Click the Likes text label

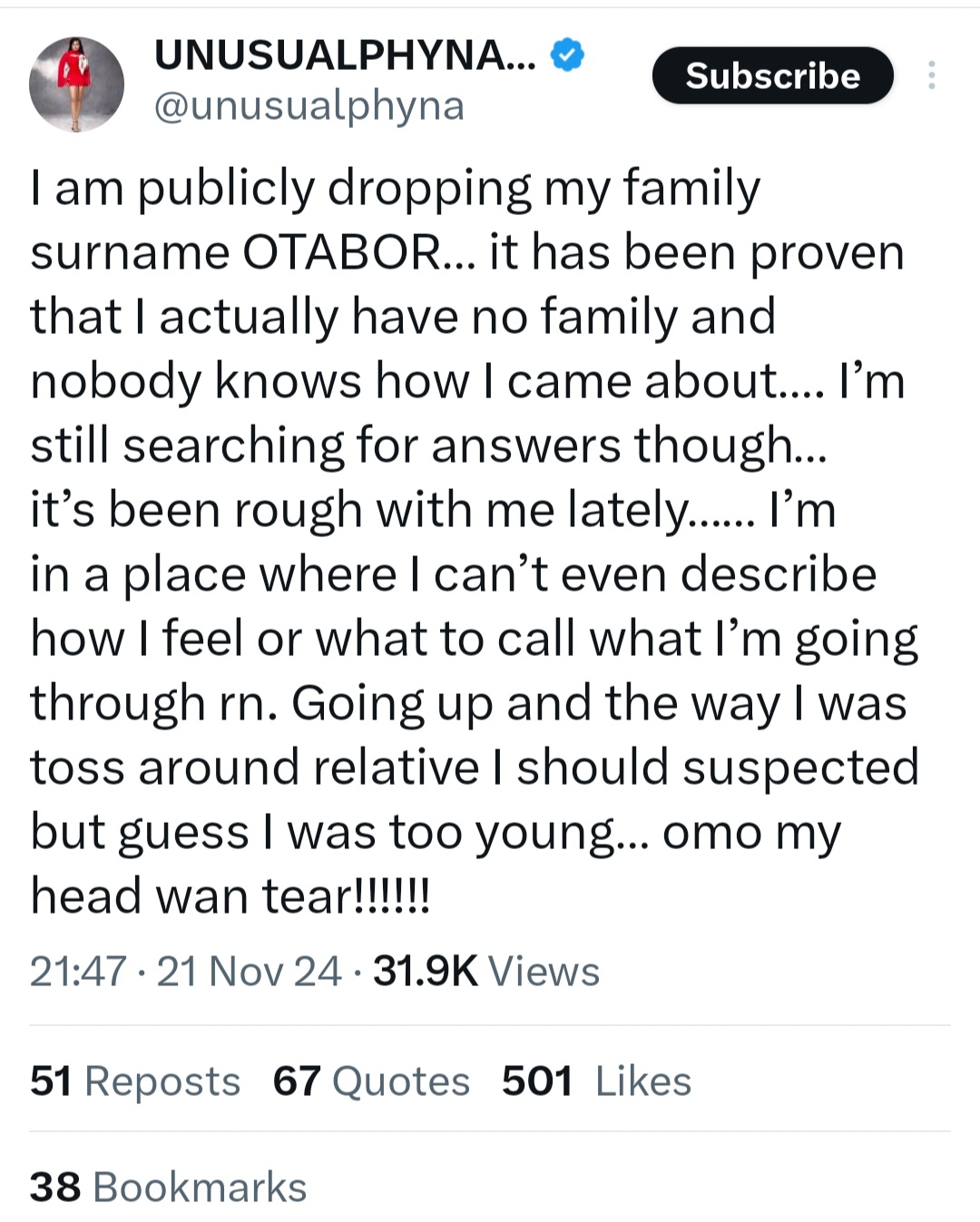(x=639, y=1080)
